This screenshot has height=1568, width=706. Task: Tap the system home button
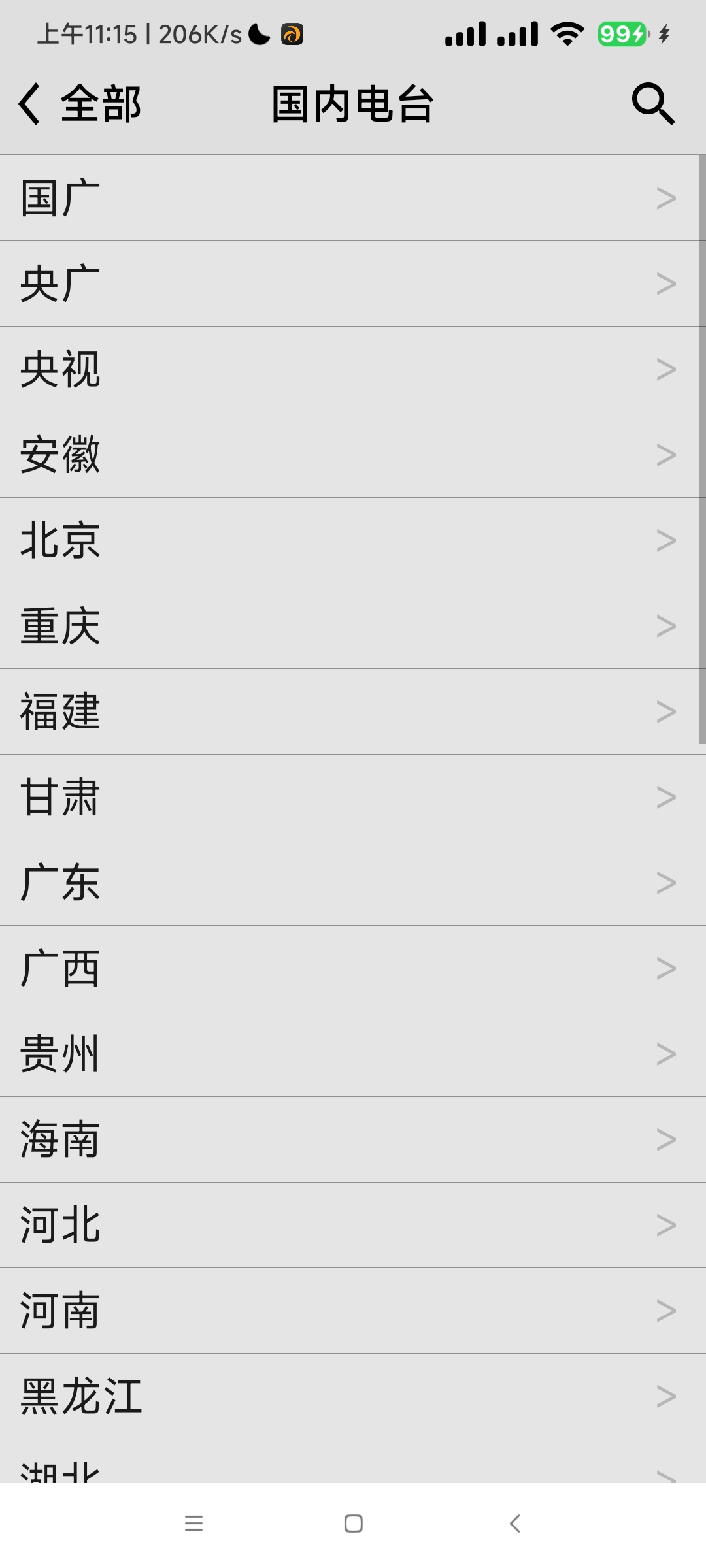coord(354,1524)
